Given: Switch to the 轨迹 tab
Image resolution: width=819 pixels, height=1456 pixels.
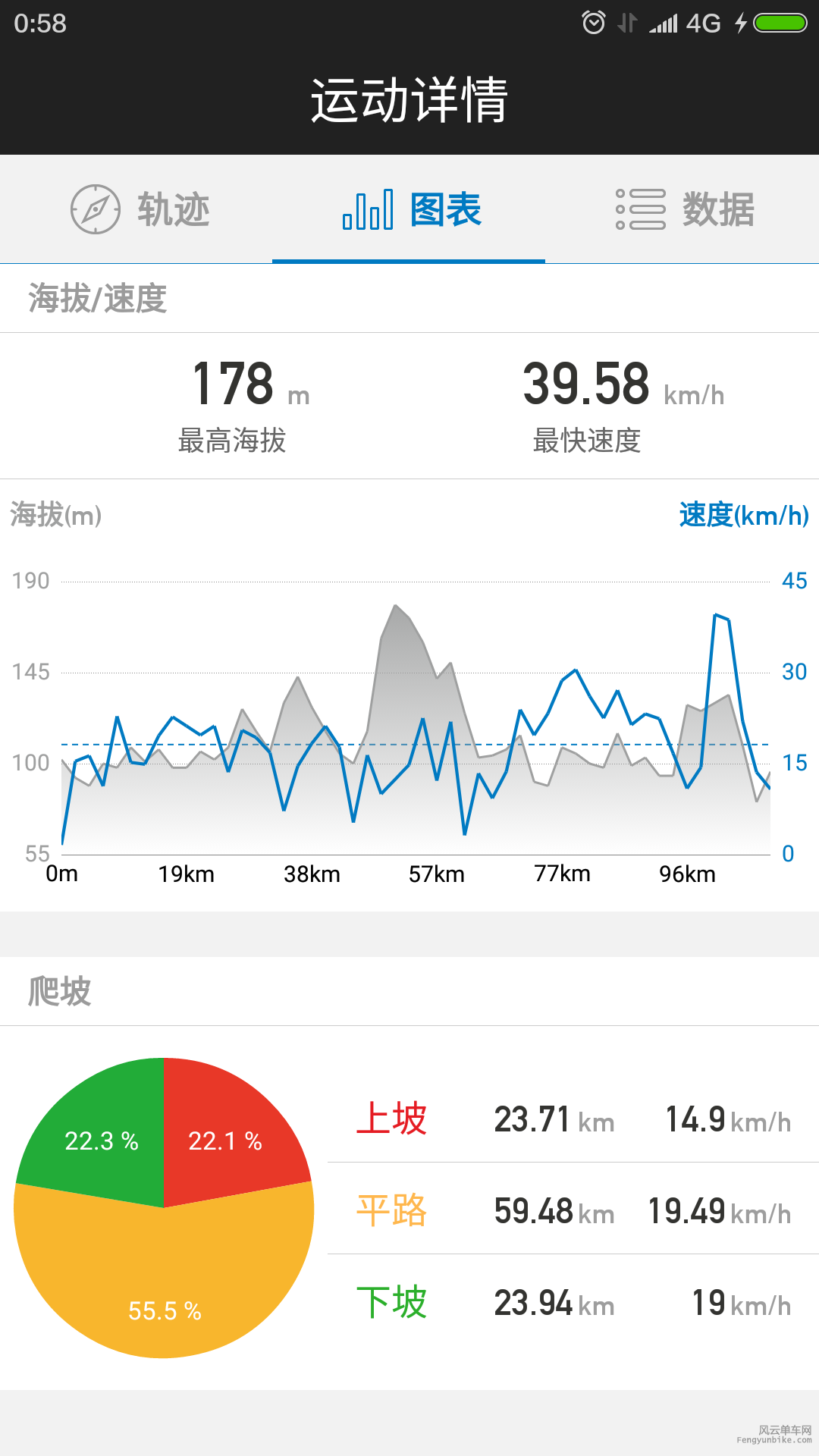Looking at the screenshot, I should pos(148,210).
